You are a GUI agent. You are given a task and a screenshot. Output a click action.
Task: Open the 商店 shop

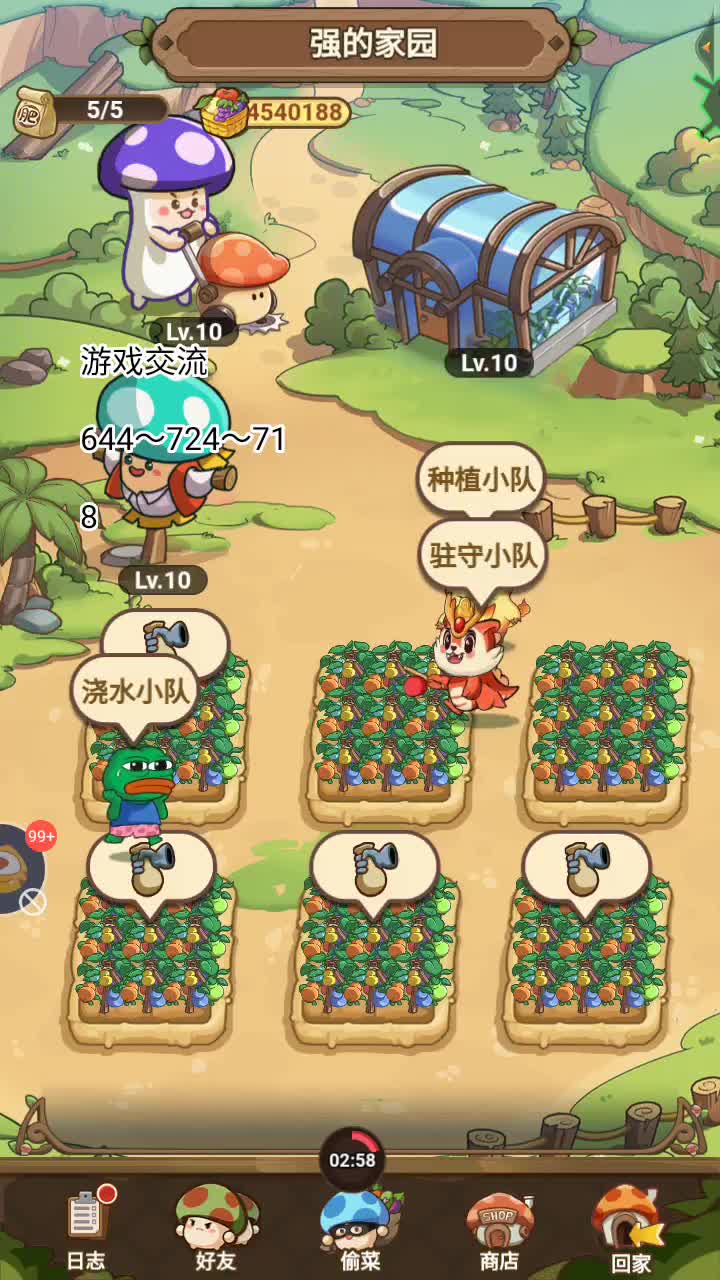pyautogui.click(x=499, y=1228)
